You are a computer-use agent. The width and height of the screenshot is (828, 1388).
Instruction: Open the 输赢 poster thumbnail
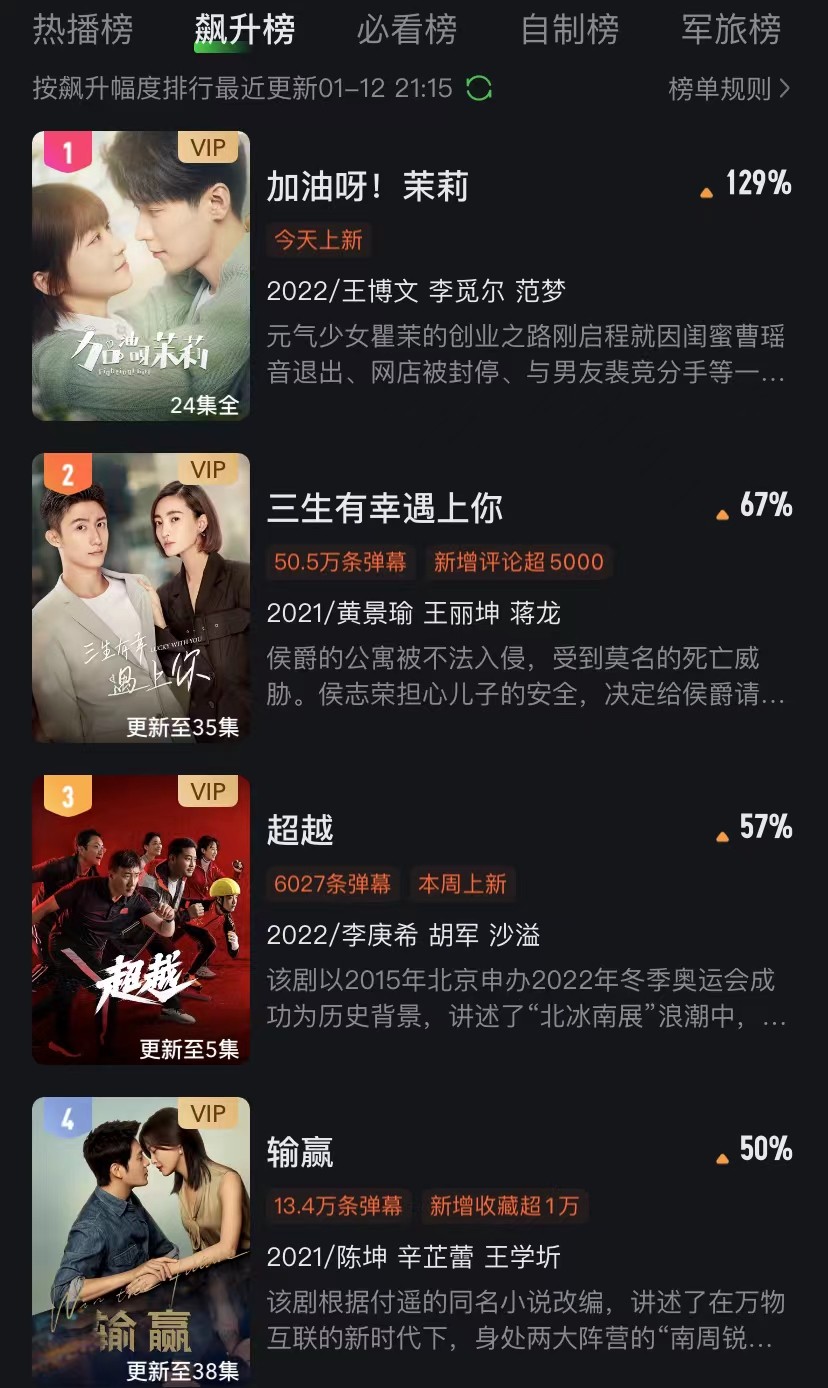point(141,1240)
